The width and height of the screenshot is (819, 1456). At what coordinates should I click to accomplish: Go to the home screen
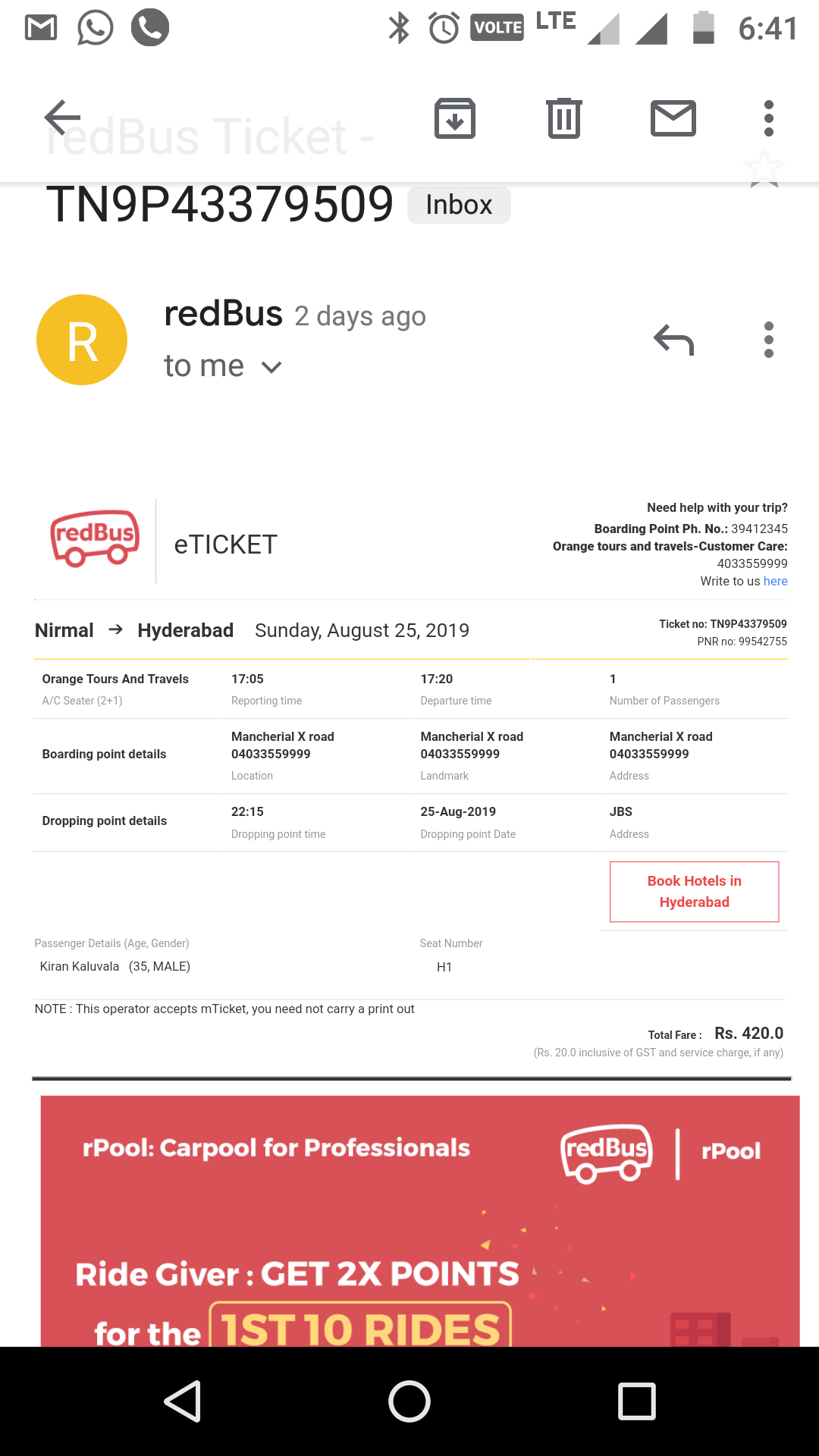tap(409, 1401)
